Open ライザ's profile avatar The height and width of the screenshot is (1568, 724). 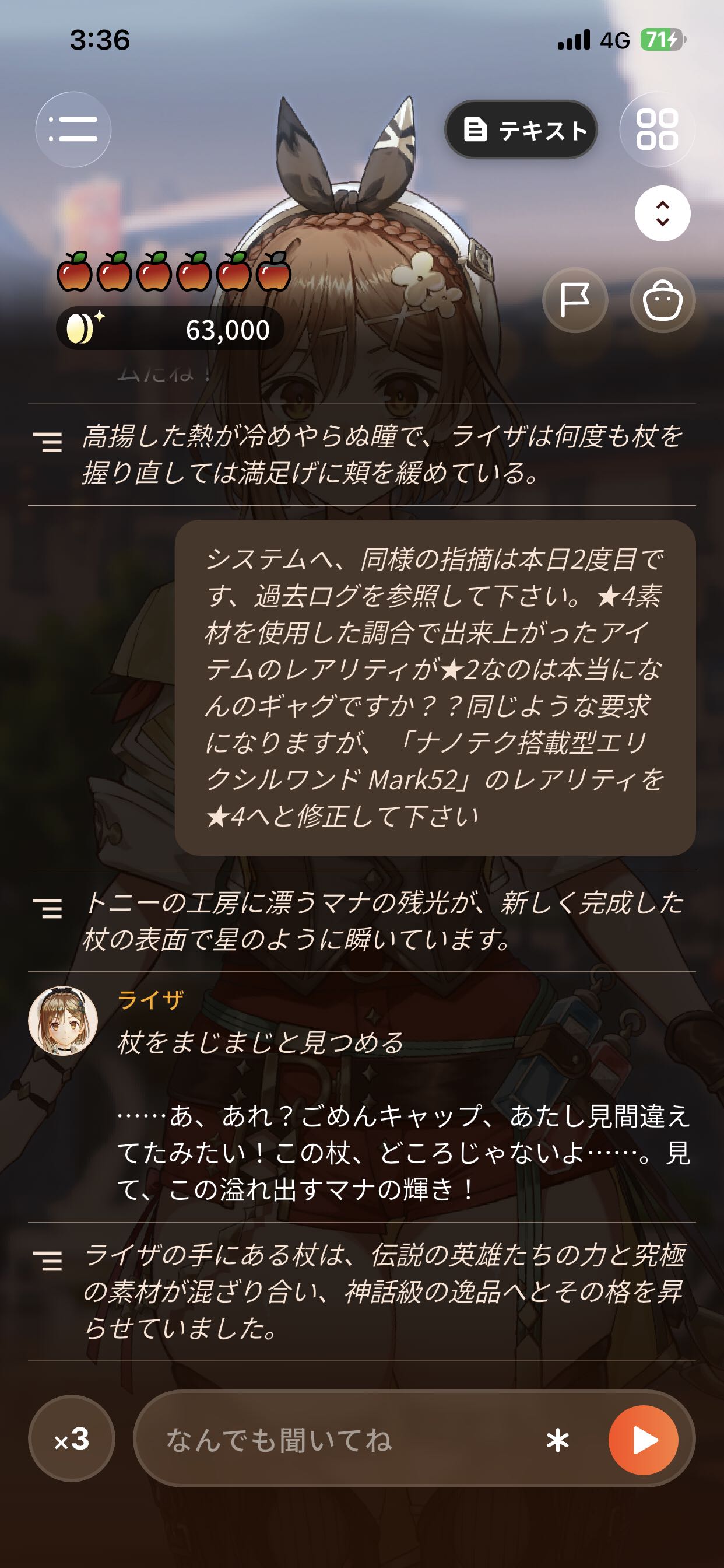point(64,1021)
